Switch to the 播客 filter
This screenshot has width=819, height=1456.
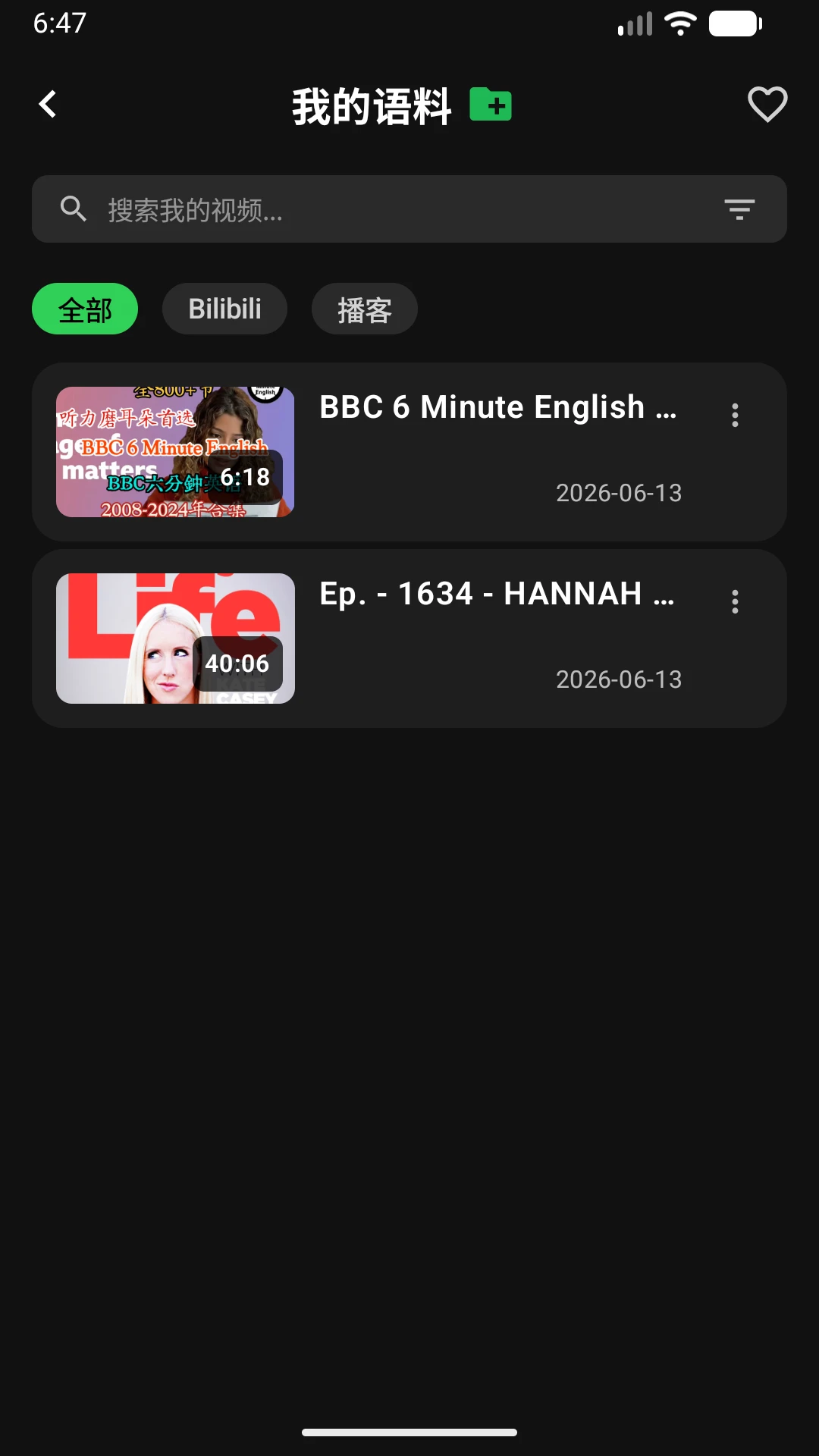[x=365, y=309]
